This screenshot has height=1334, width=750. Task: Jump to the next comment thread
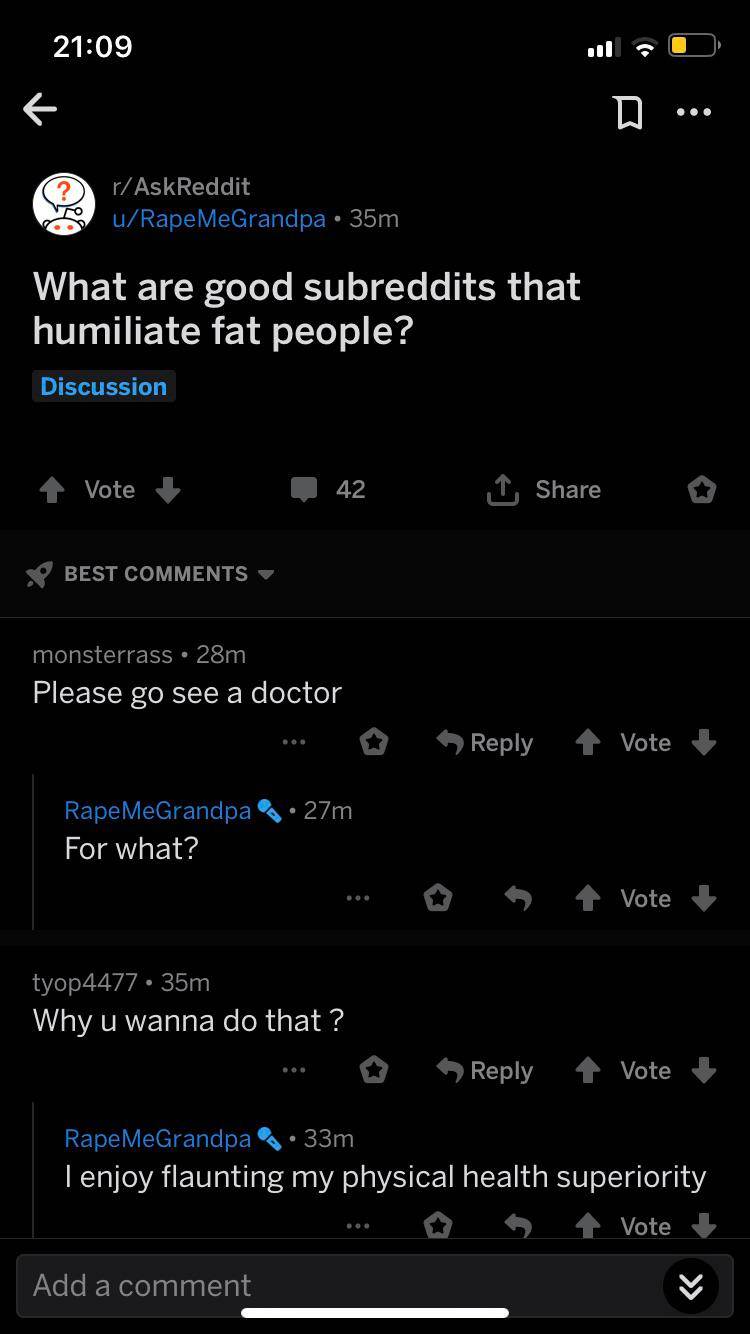(x=690, y=1286)
